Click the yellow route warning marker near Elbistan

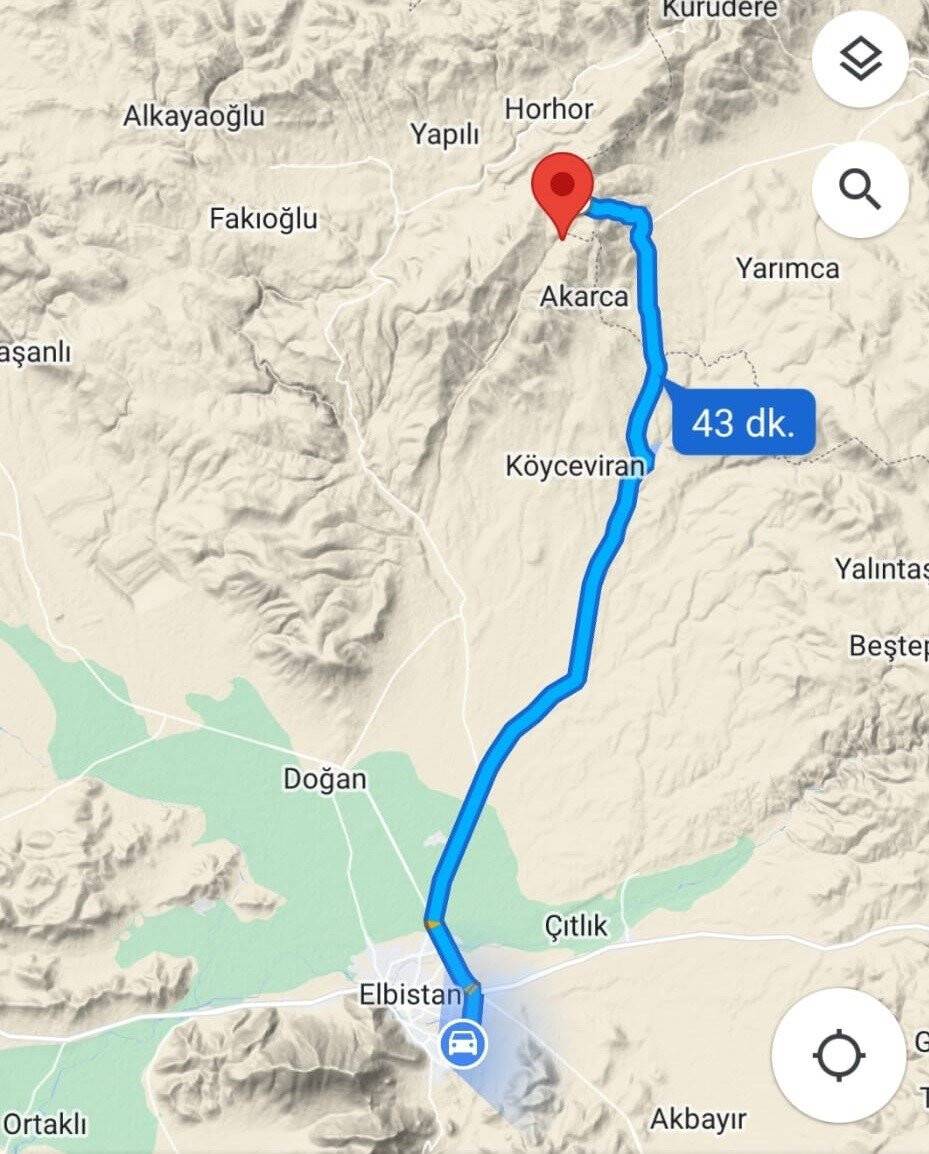432,925
